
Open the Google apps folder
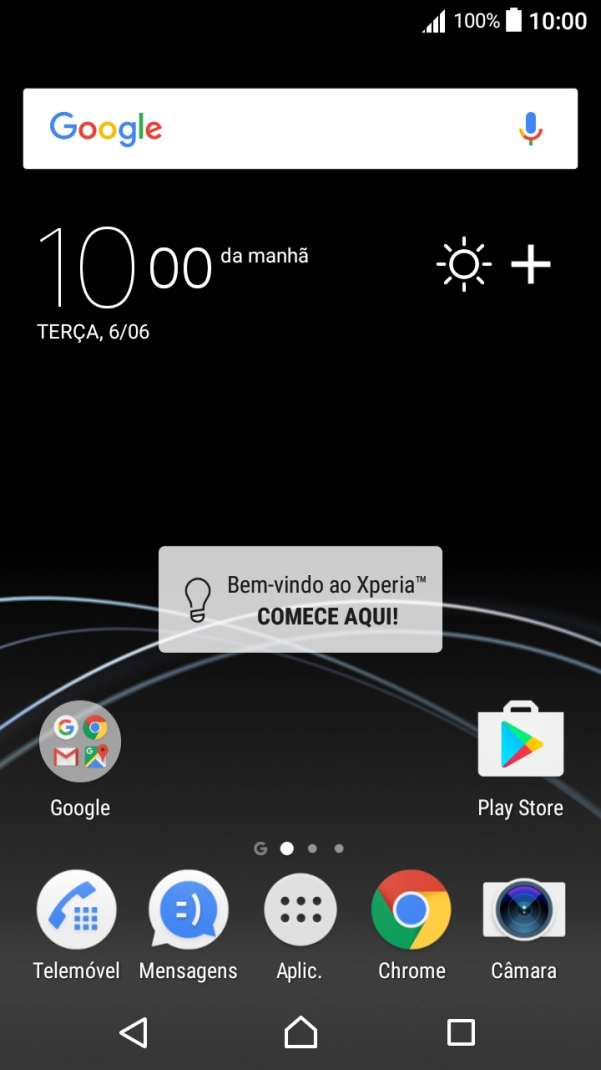tap(80, 742)
